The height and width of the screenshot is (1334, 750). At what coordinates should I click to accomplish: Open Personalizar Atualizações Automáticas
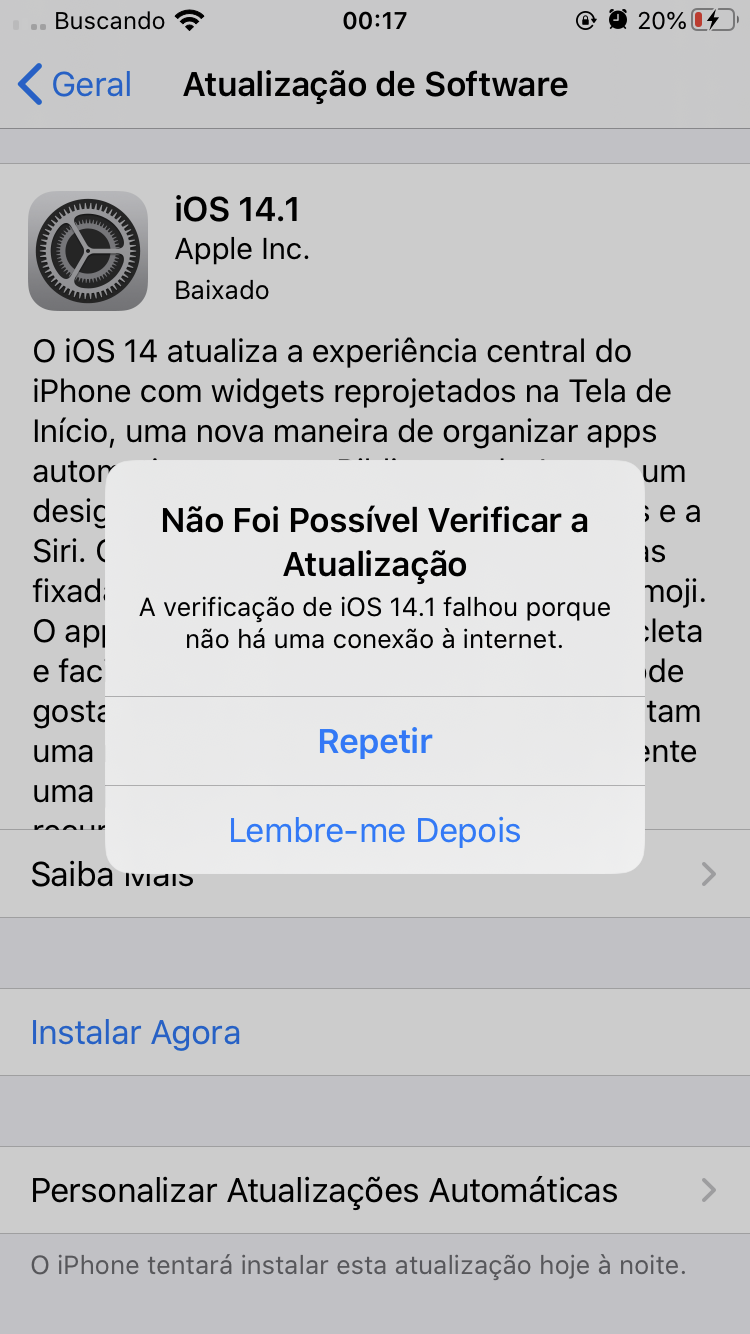374,1190
